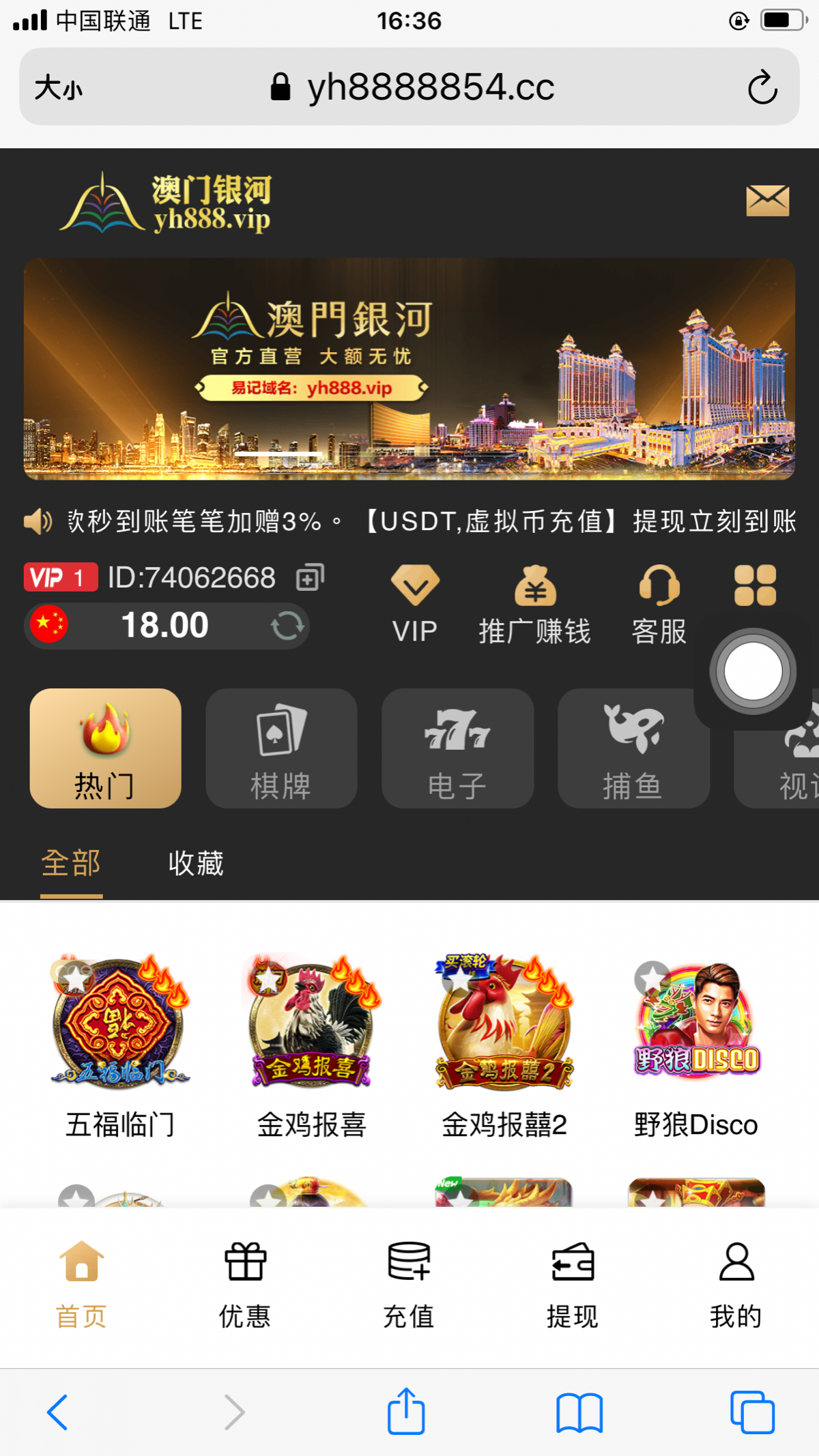Open the 金鸡报喜 game
The image size is (819, 1456).
(x=311, y=1023)
